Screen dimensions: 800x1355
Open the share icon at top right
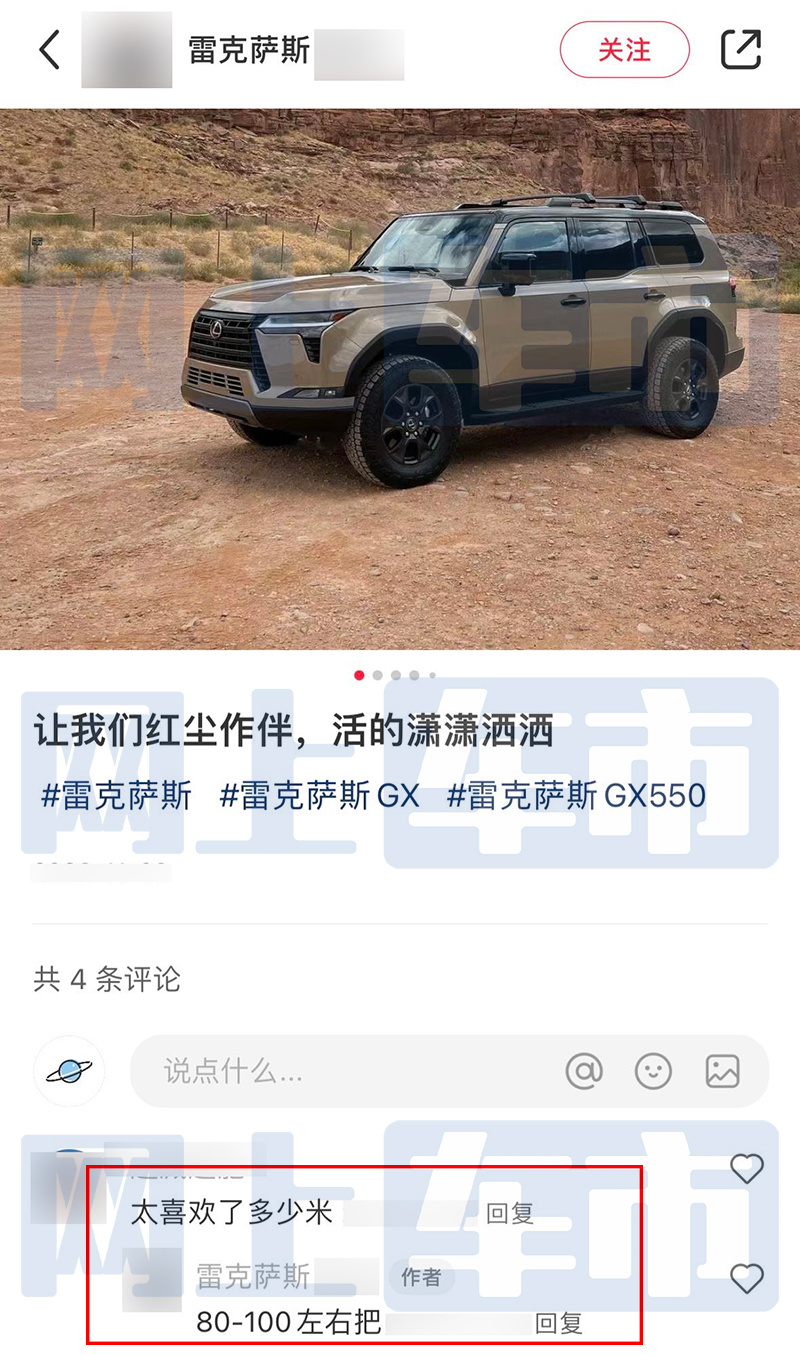point(741,50)
